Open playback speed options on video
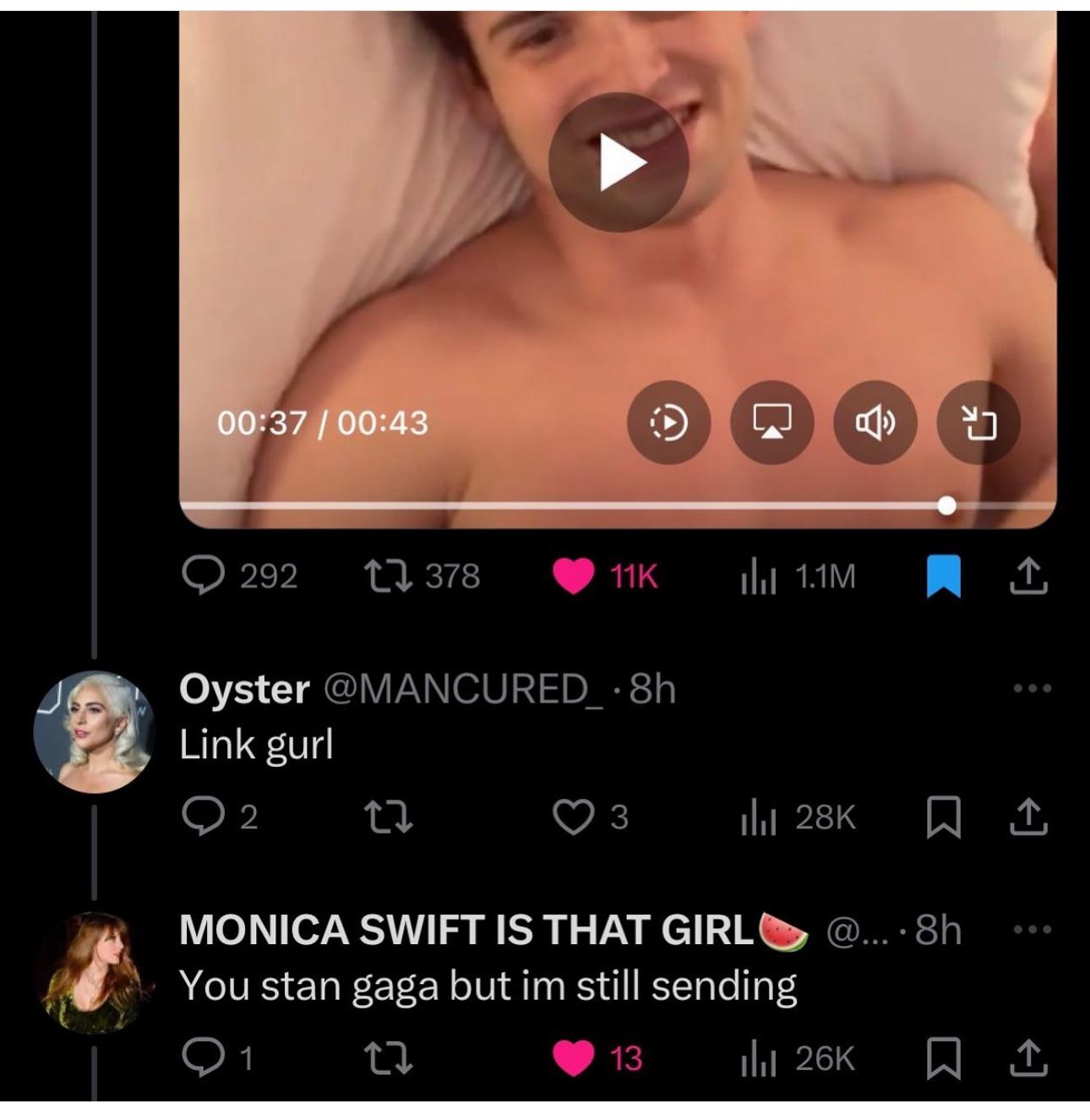Image resolution: width=1090 pixels, height=1120 pixels. (x=668, y=423)
